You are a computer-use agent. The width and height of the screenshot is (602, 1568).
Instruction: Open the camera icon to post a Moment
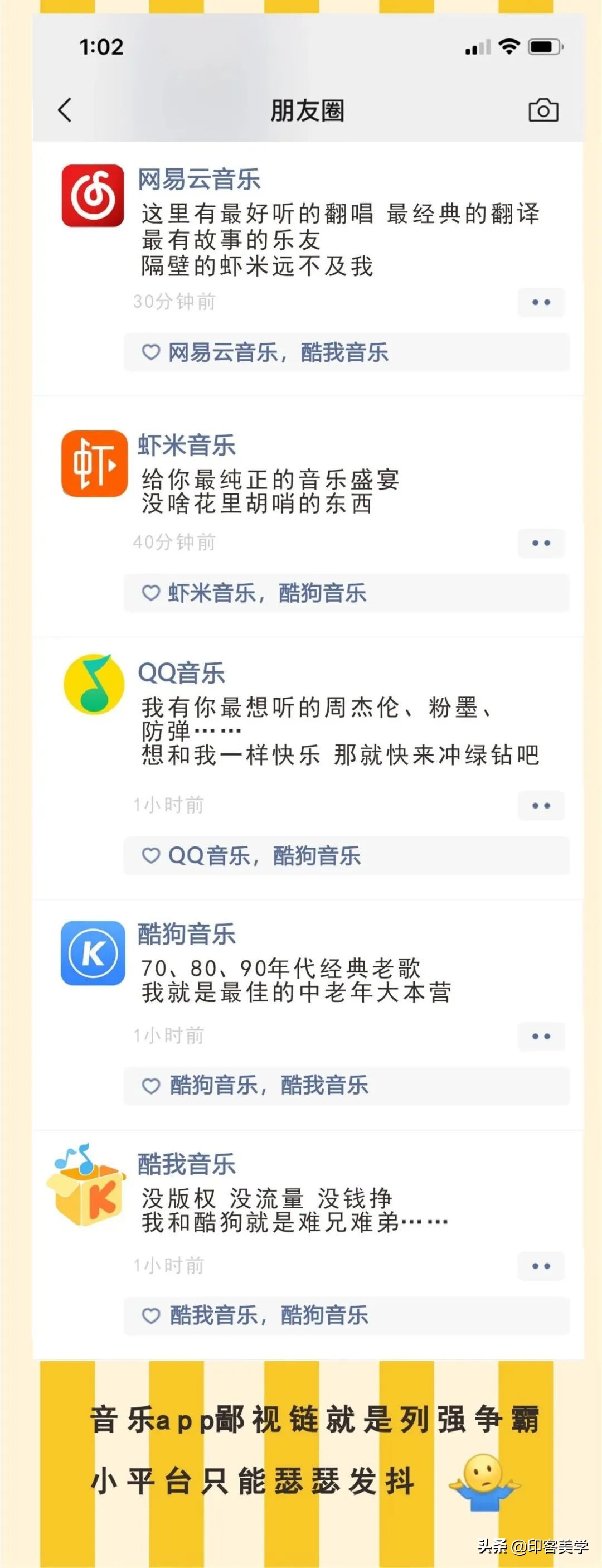click(x=543, y=110)
